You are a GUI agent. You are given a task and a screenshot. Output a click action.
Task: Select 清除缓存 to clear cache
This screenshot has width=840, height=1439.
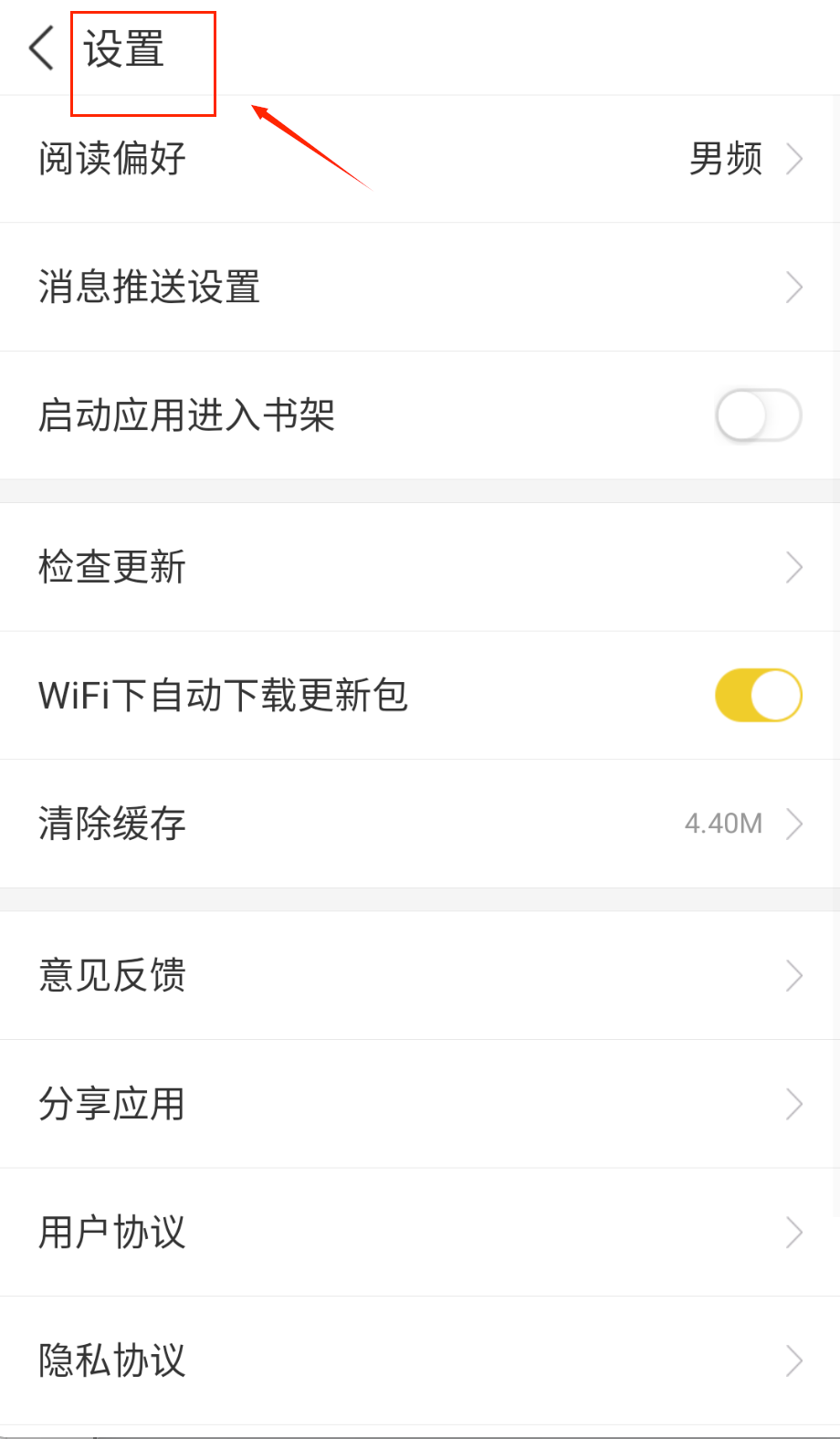coord(420,824)
